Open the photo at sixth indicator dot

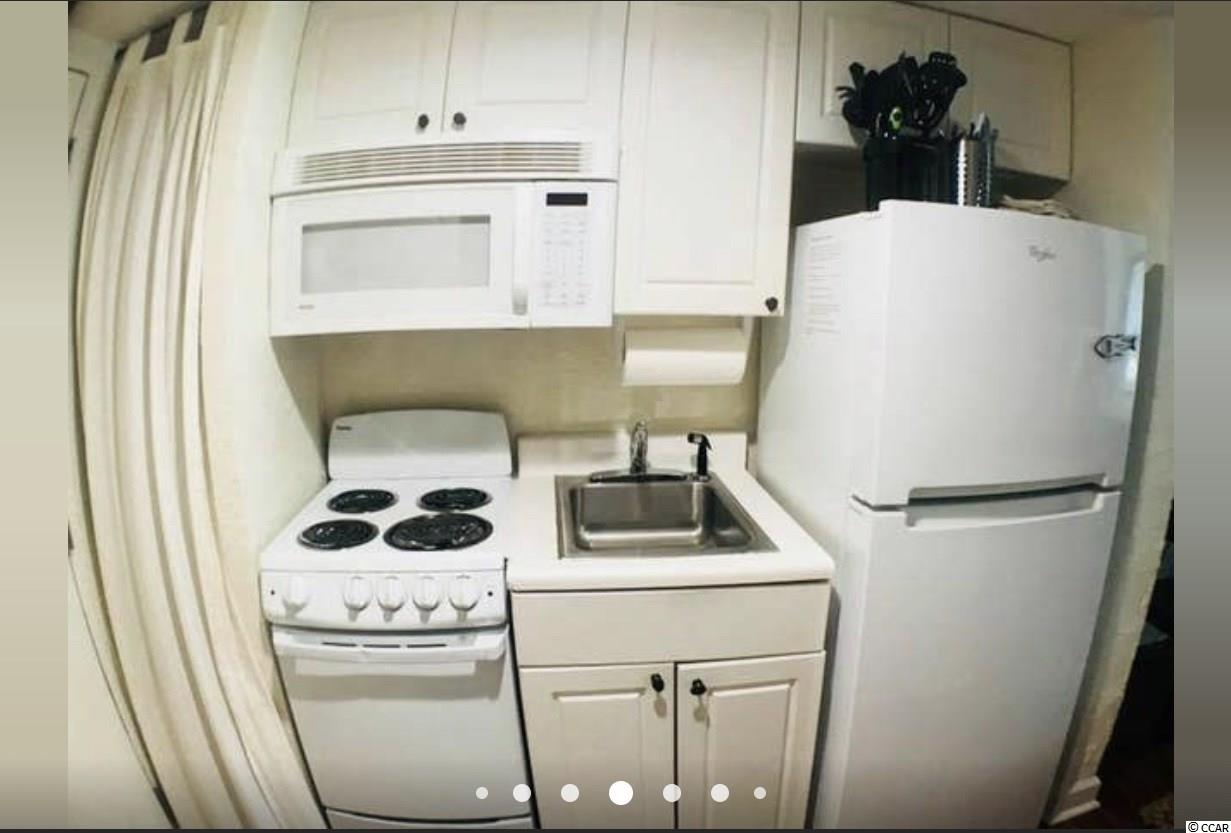point(720,793)
